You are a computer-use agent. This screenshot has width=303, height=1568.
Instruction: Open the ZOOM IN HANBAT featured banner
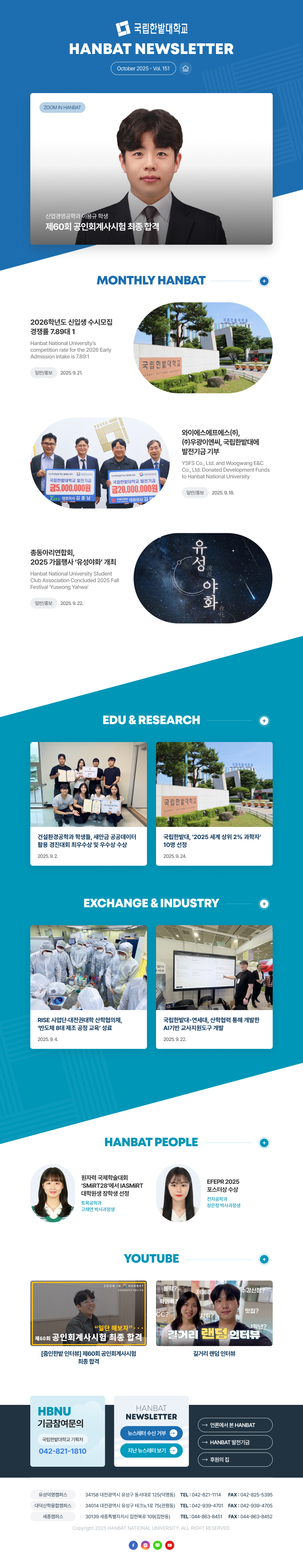[151, 169]
